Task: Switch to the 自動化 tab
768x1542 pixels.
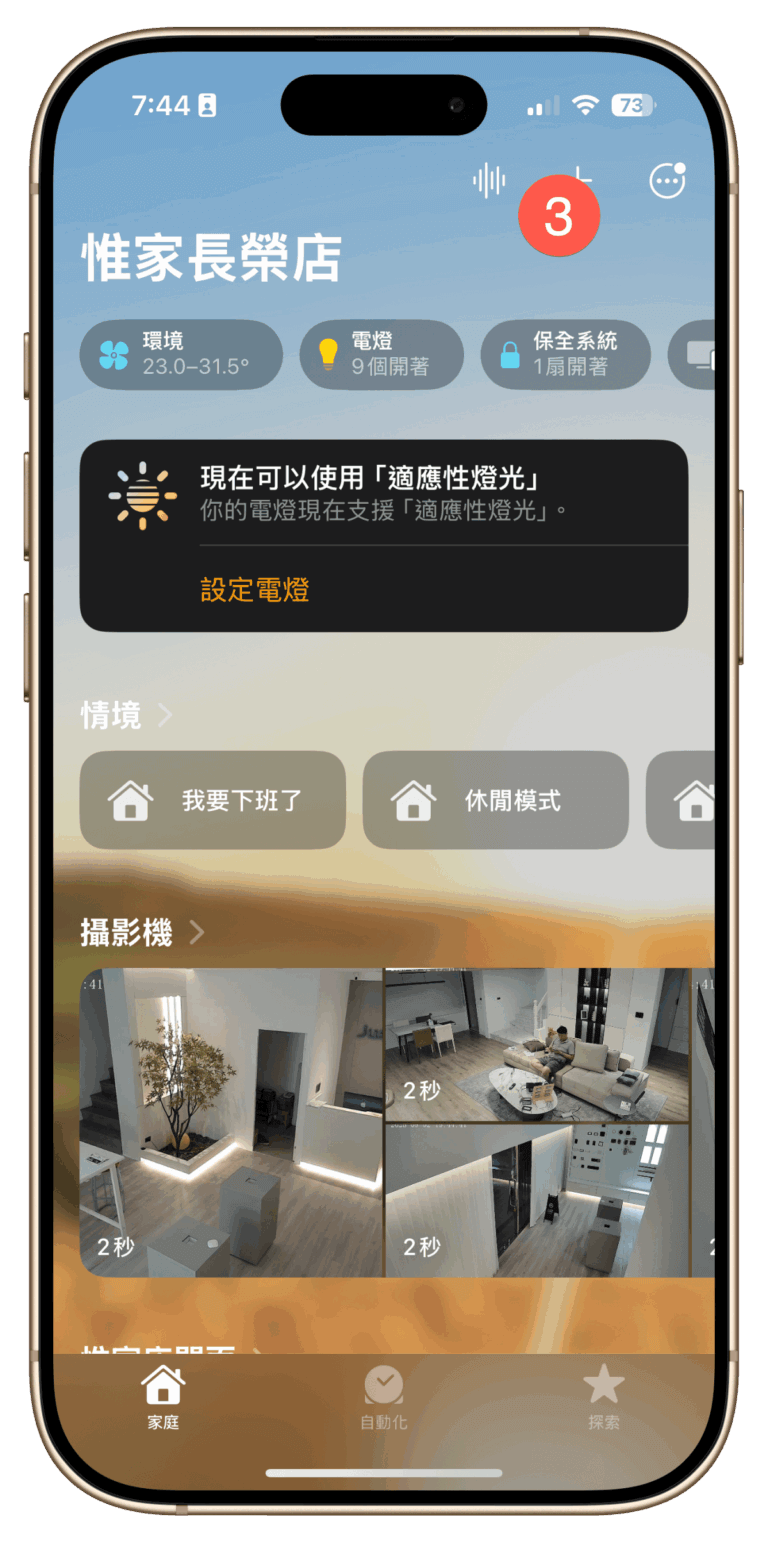Action: pos(384,1397)
